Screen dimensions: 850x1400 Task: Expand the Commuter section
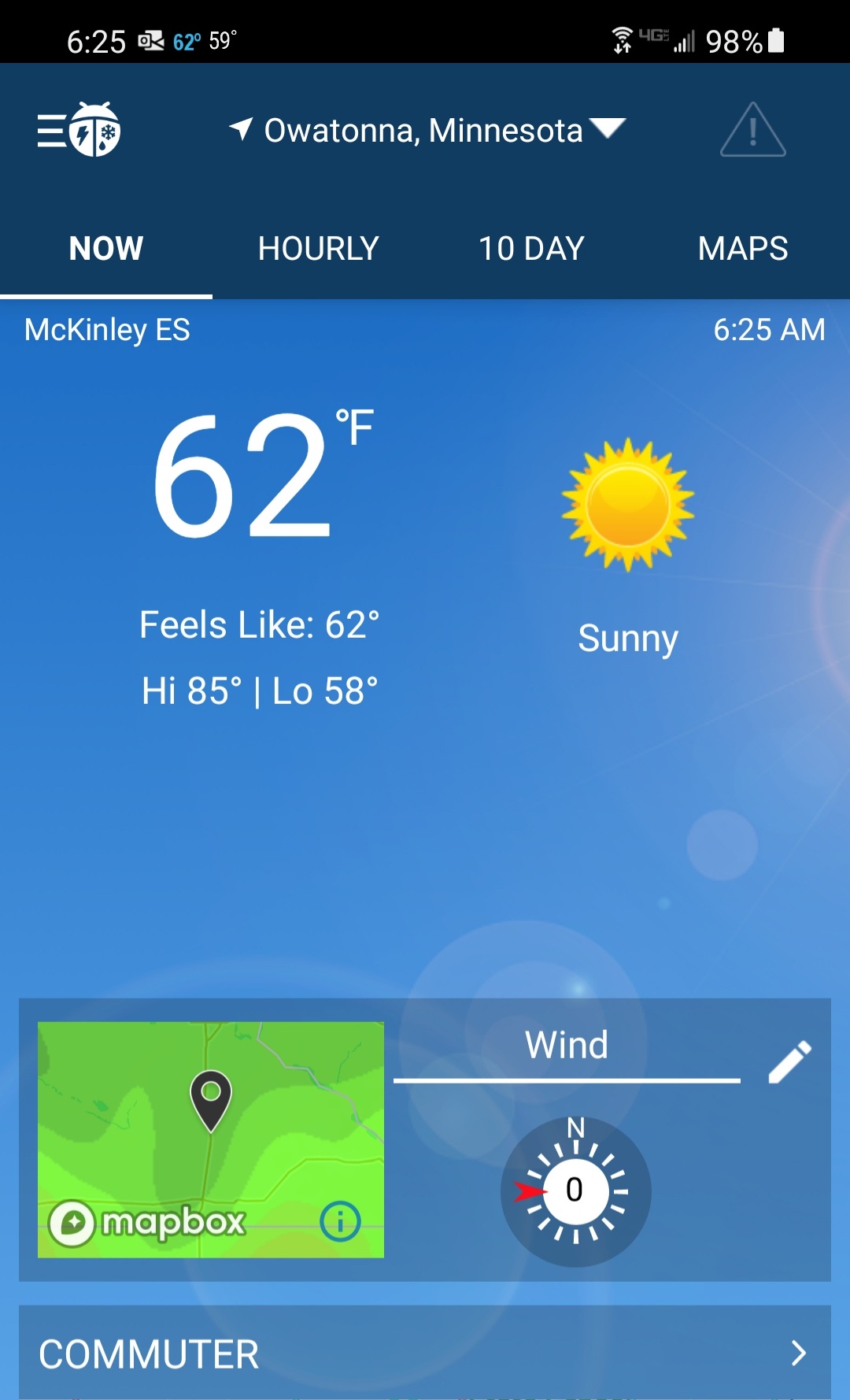coord(425,1354)
